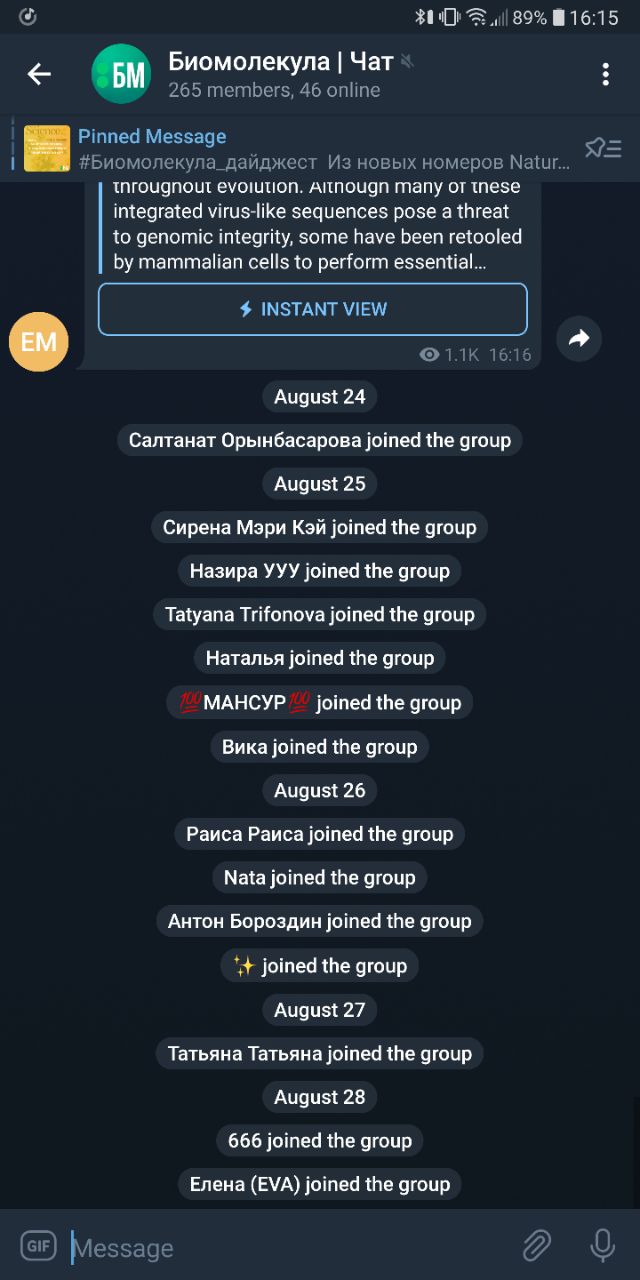This screenshot has width=640, height=1280.
Task: Open the Биомолекула chat group info
Action: 280,74
